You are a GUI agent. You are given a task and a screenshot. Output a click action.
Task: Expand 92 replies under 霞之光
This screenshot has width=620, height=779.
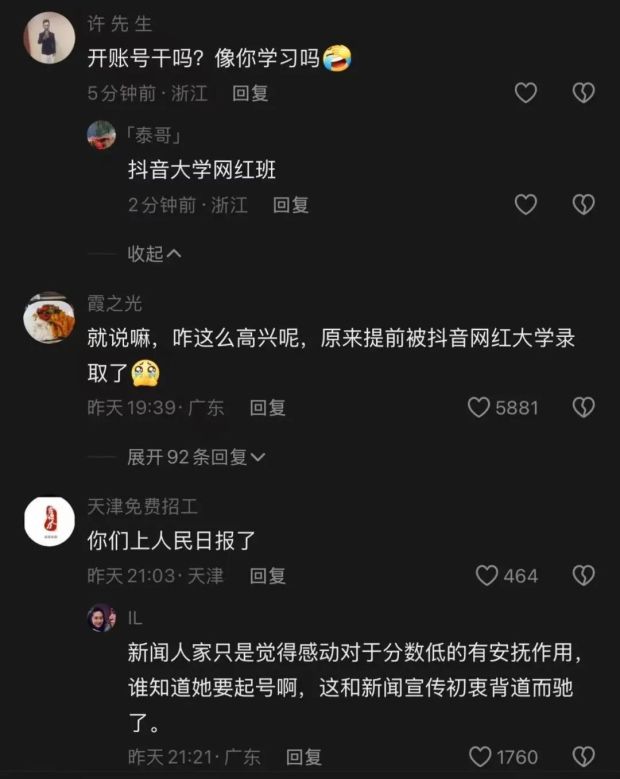(196, 457)
